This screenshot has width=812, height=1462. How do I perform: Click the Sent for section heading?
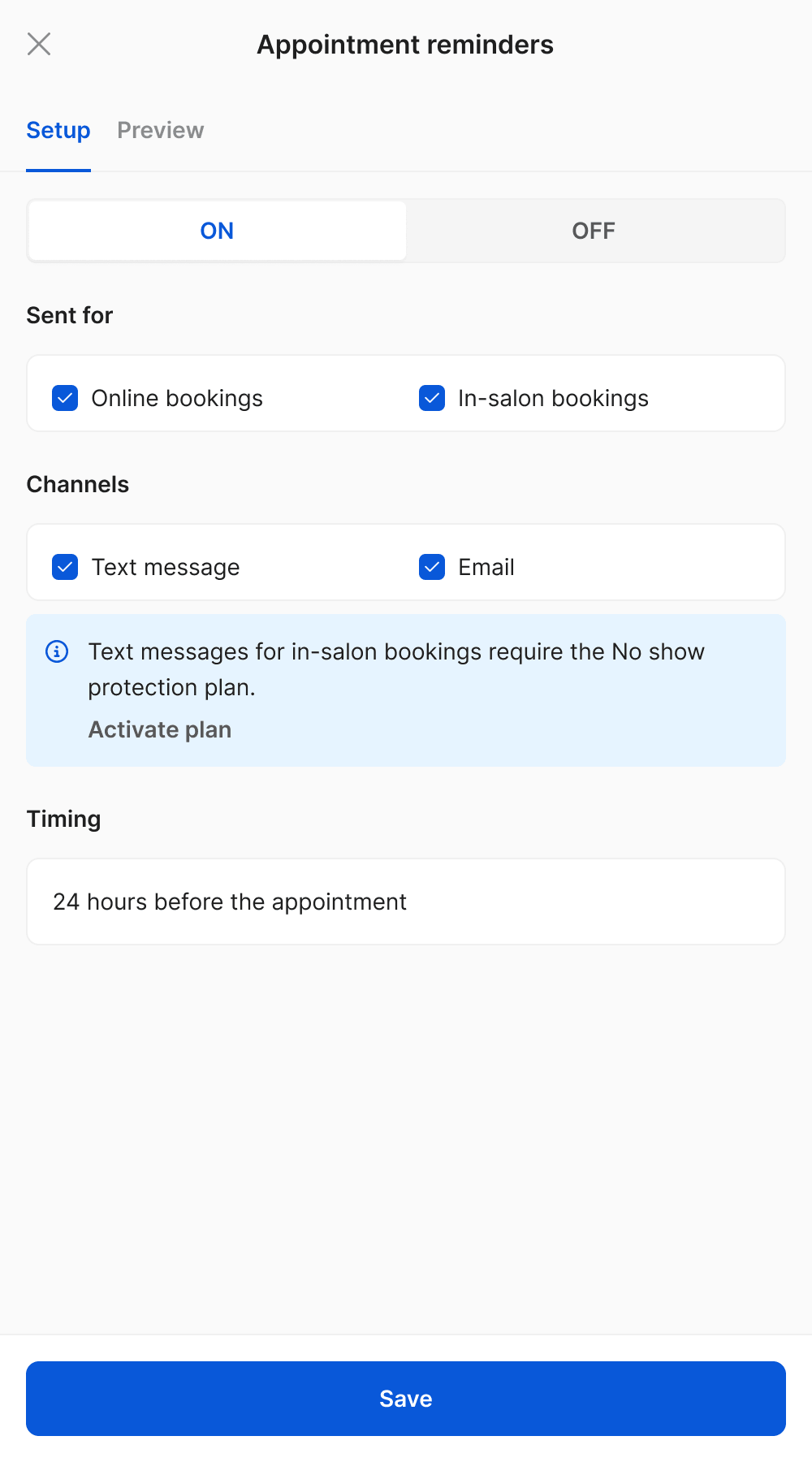click(x=69, y=315)
